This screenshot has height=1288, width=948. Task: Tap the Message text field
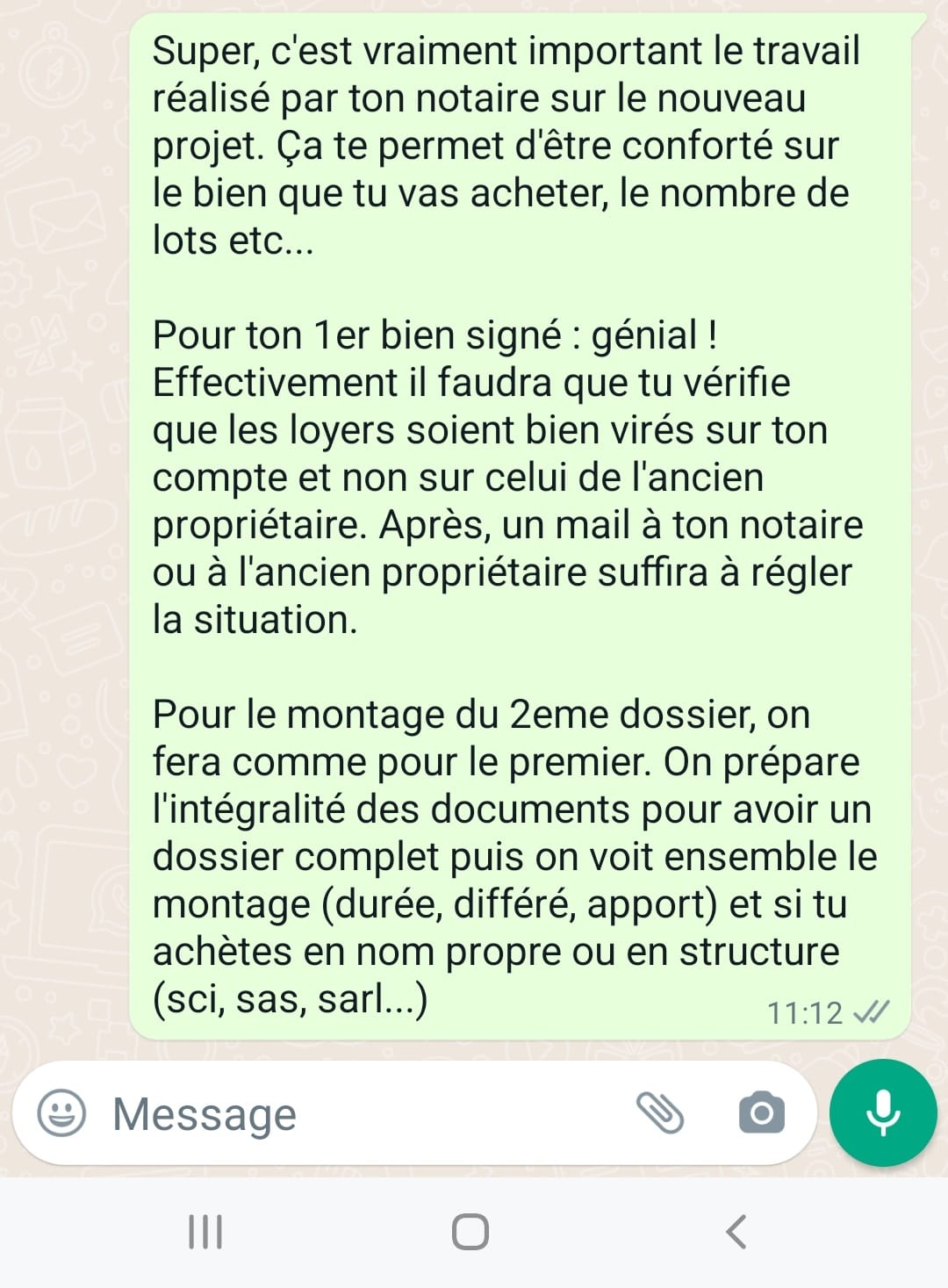[351, 1114]
